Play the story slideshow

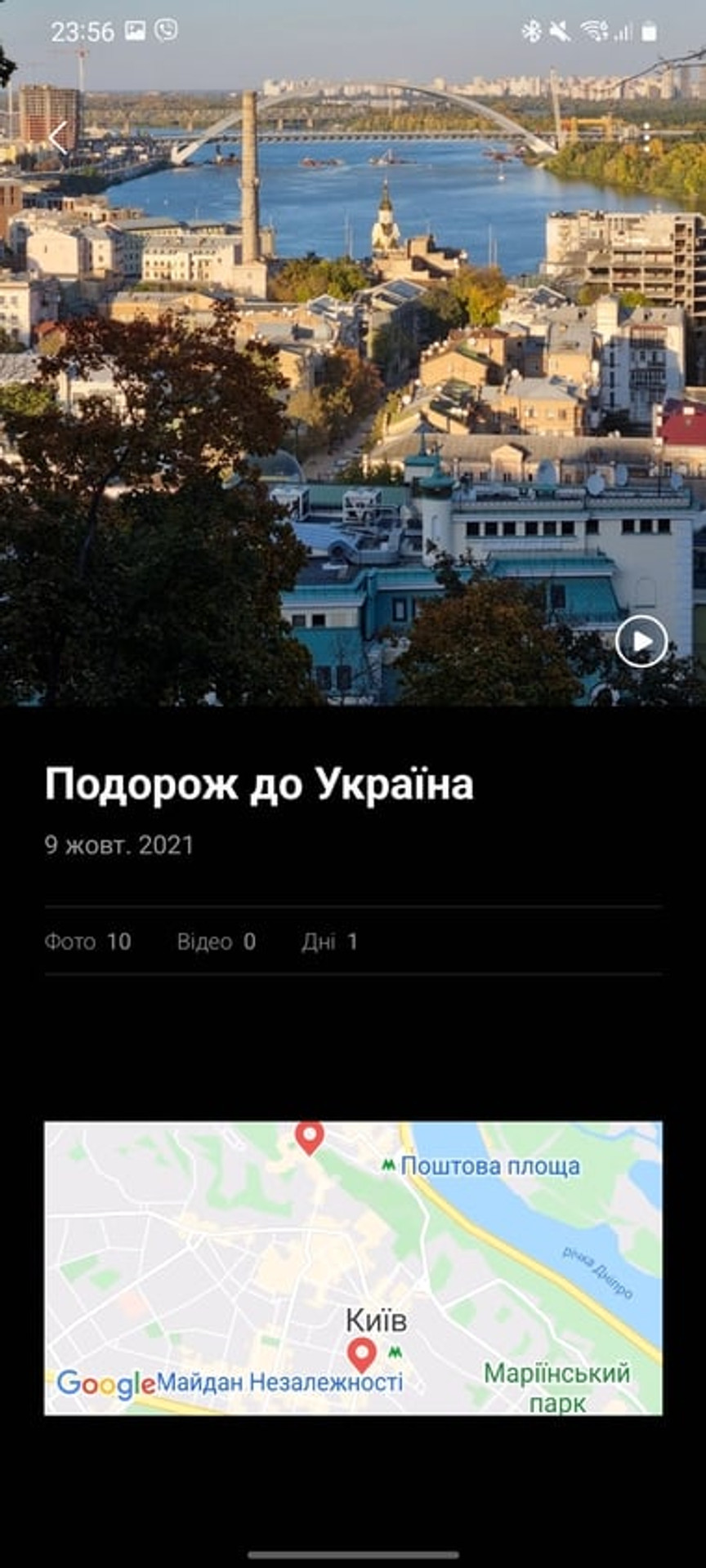[x=641, y=641]
